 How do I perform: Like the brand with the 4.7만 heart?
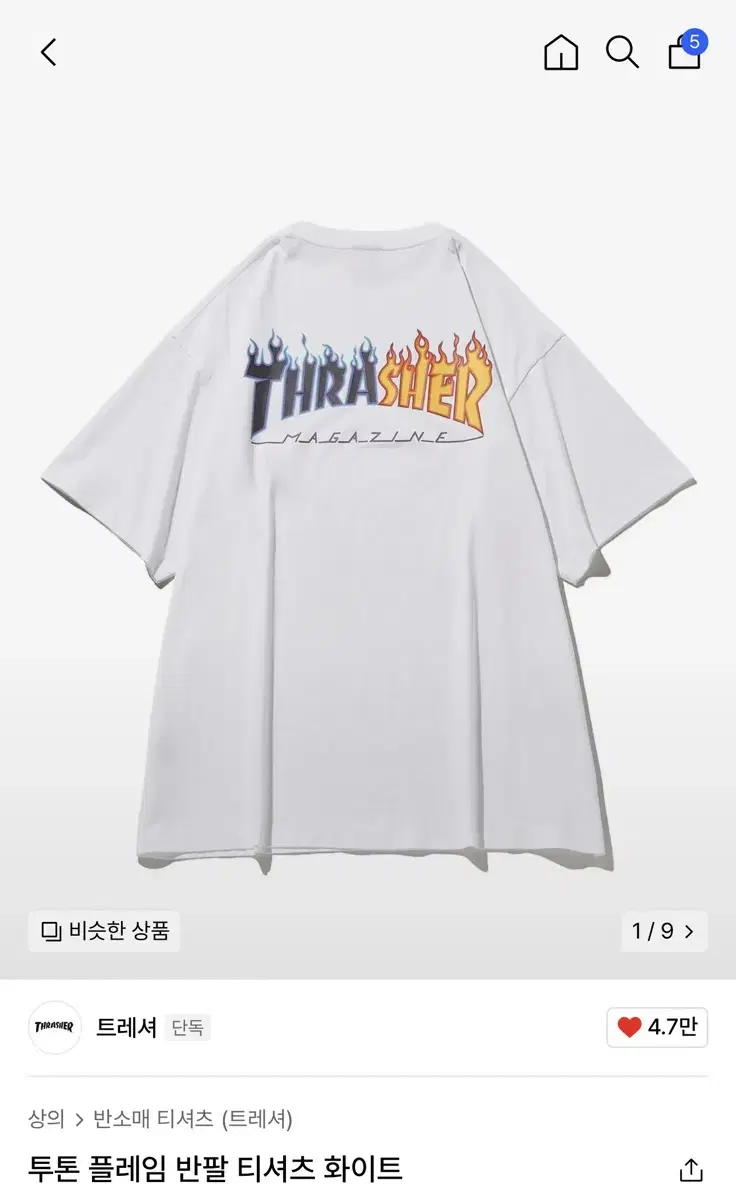coord(657,1027)
